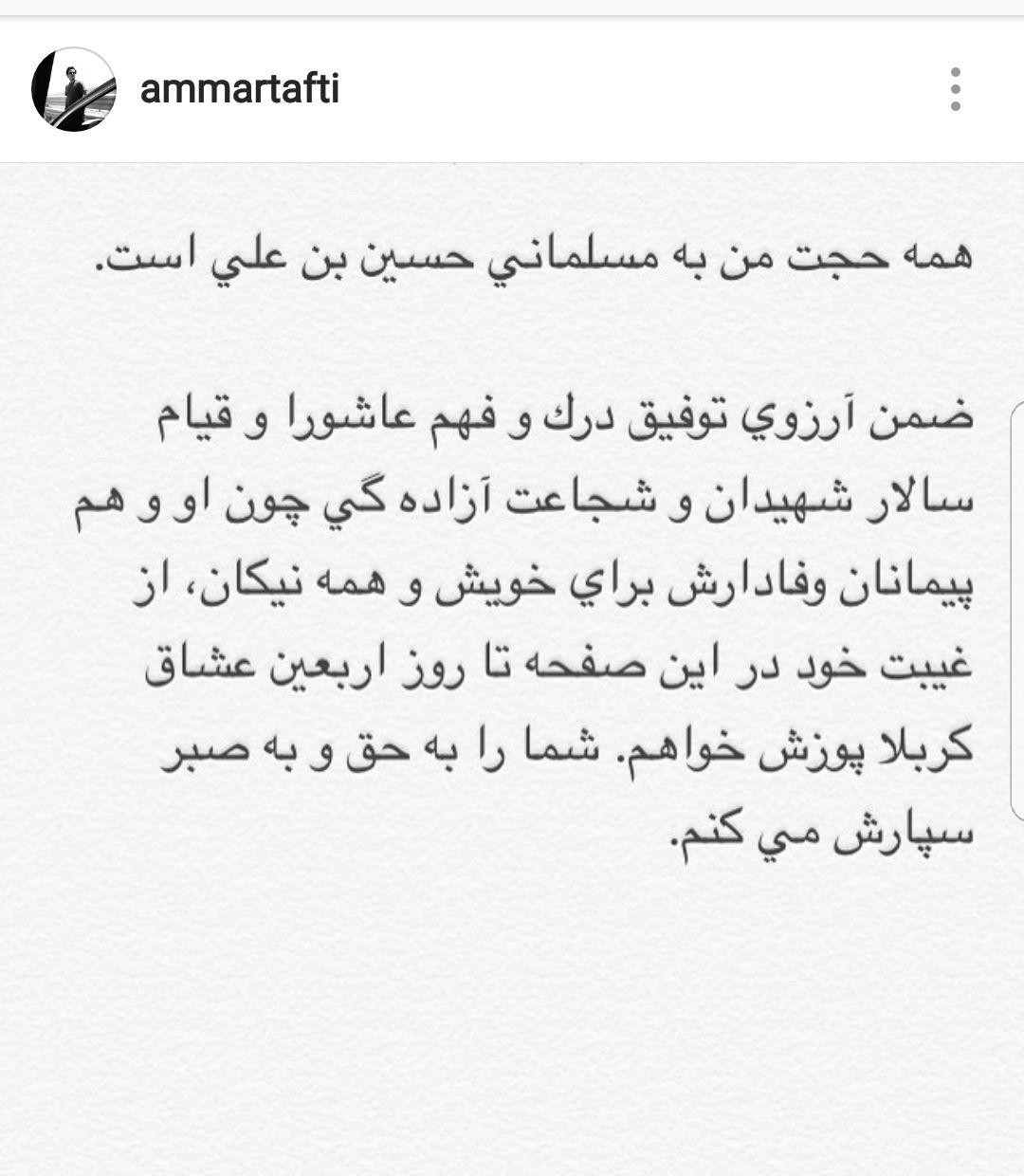Screen dimensions: 1024x1176
Task: Tap the ammartafti username
Action: click(x=239, y=90)
